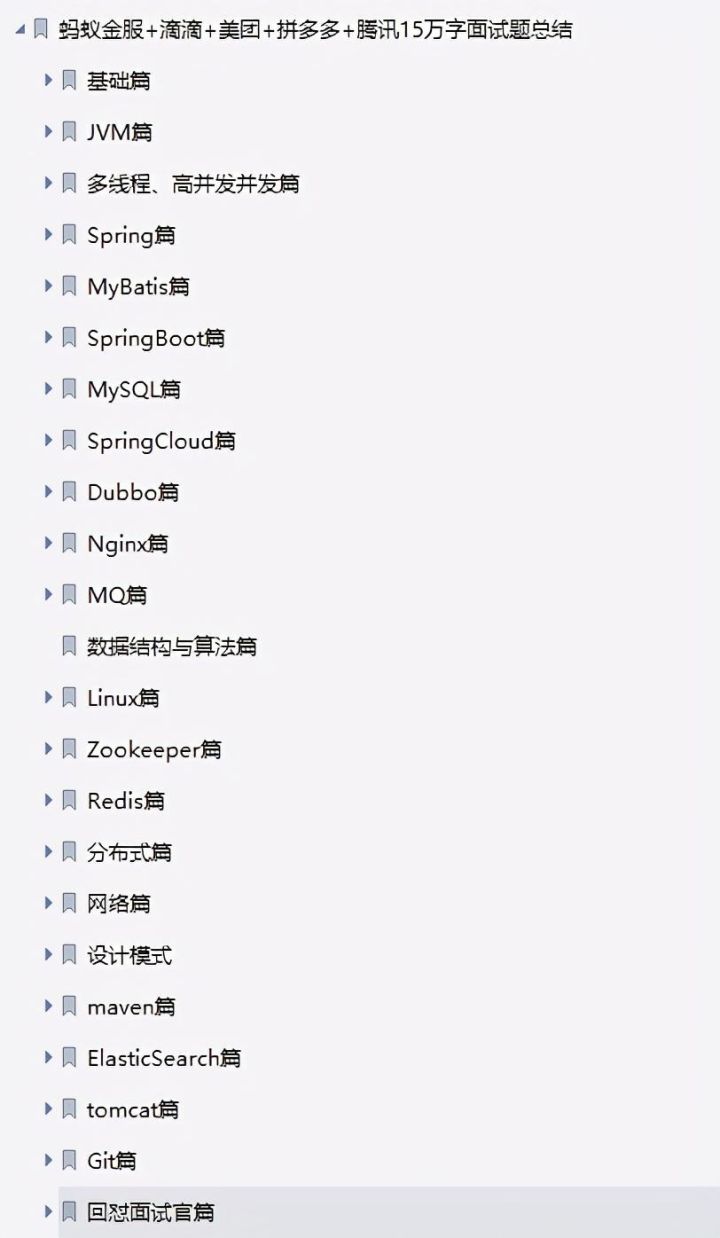This screenshot has height=1238, width=720.
Task: Open the SpringBoot篇 bookmark
Action: click(155, 339)
